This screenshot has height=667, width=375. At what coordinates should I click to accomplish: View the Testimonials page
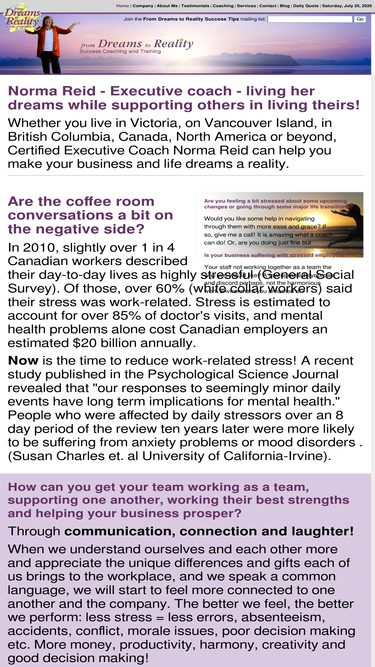pyautogui.click(x=195, y=6)
